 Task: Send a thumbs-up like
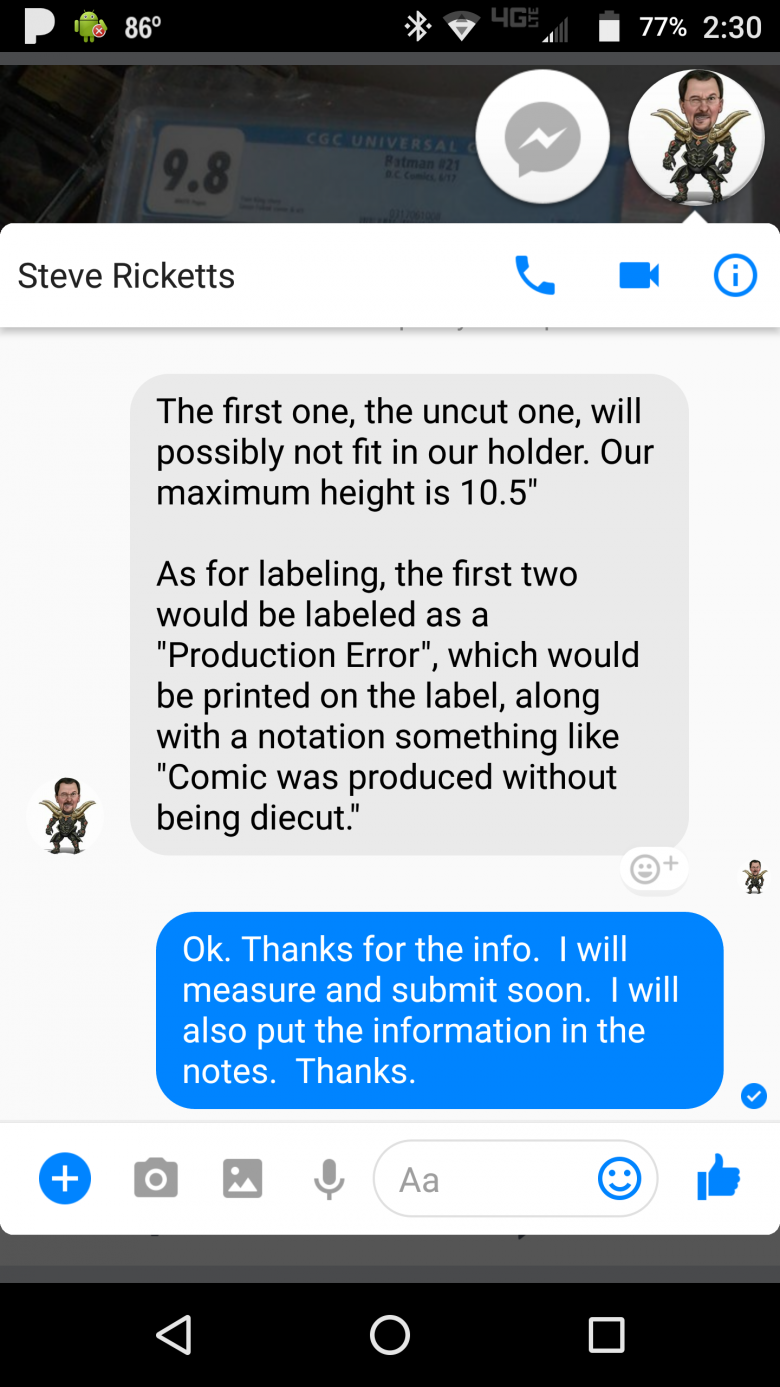(x=718, y=1177)
